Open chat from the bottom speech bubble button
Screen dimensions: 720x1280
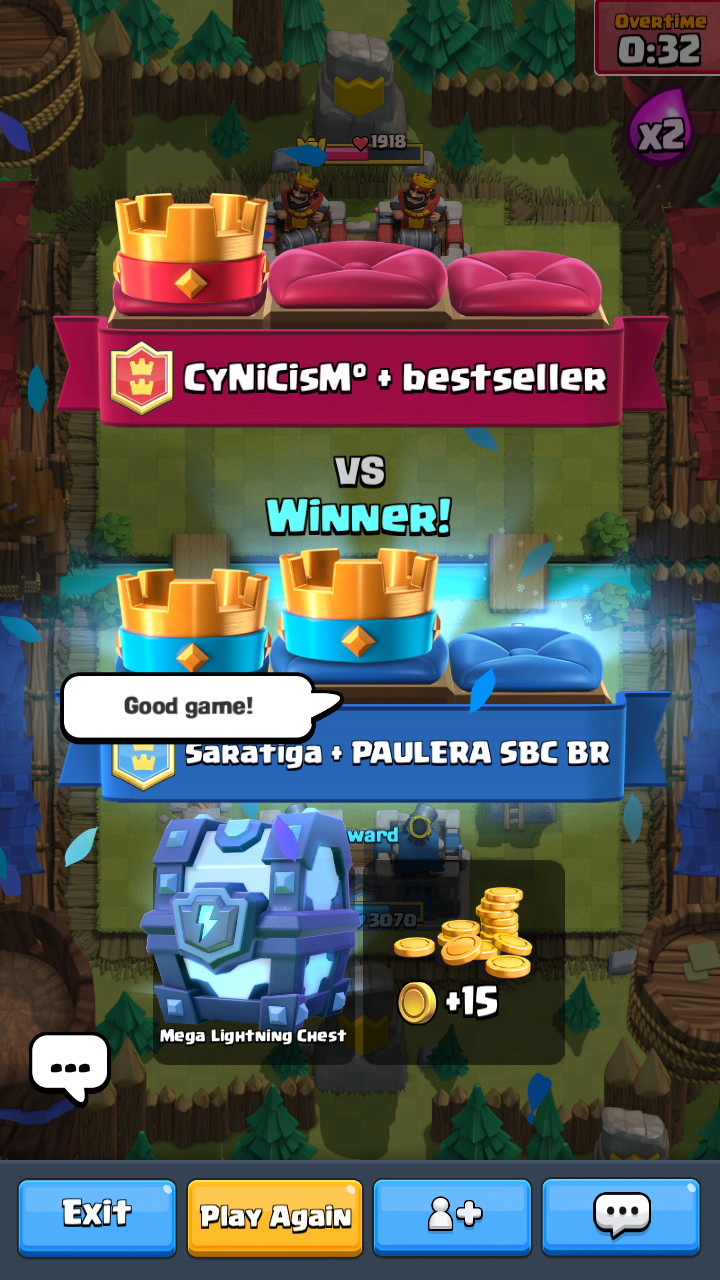click(x=621, y=1215)
